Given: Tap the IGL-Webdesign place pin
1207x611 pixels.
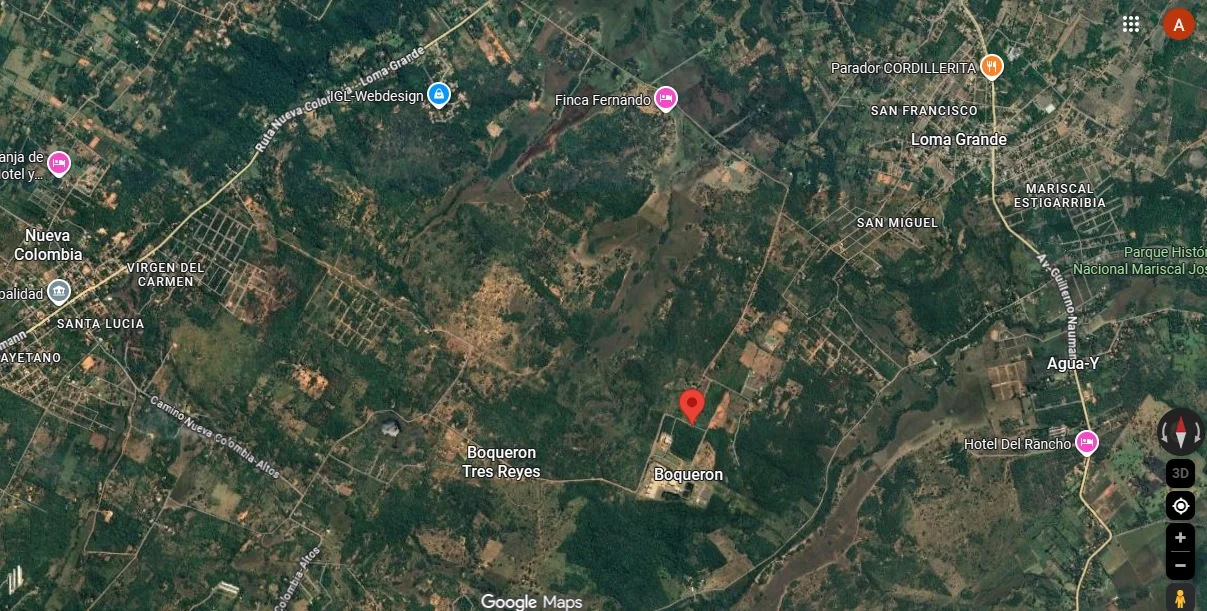Looking at the screenshot, I should tap(438, 95).
